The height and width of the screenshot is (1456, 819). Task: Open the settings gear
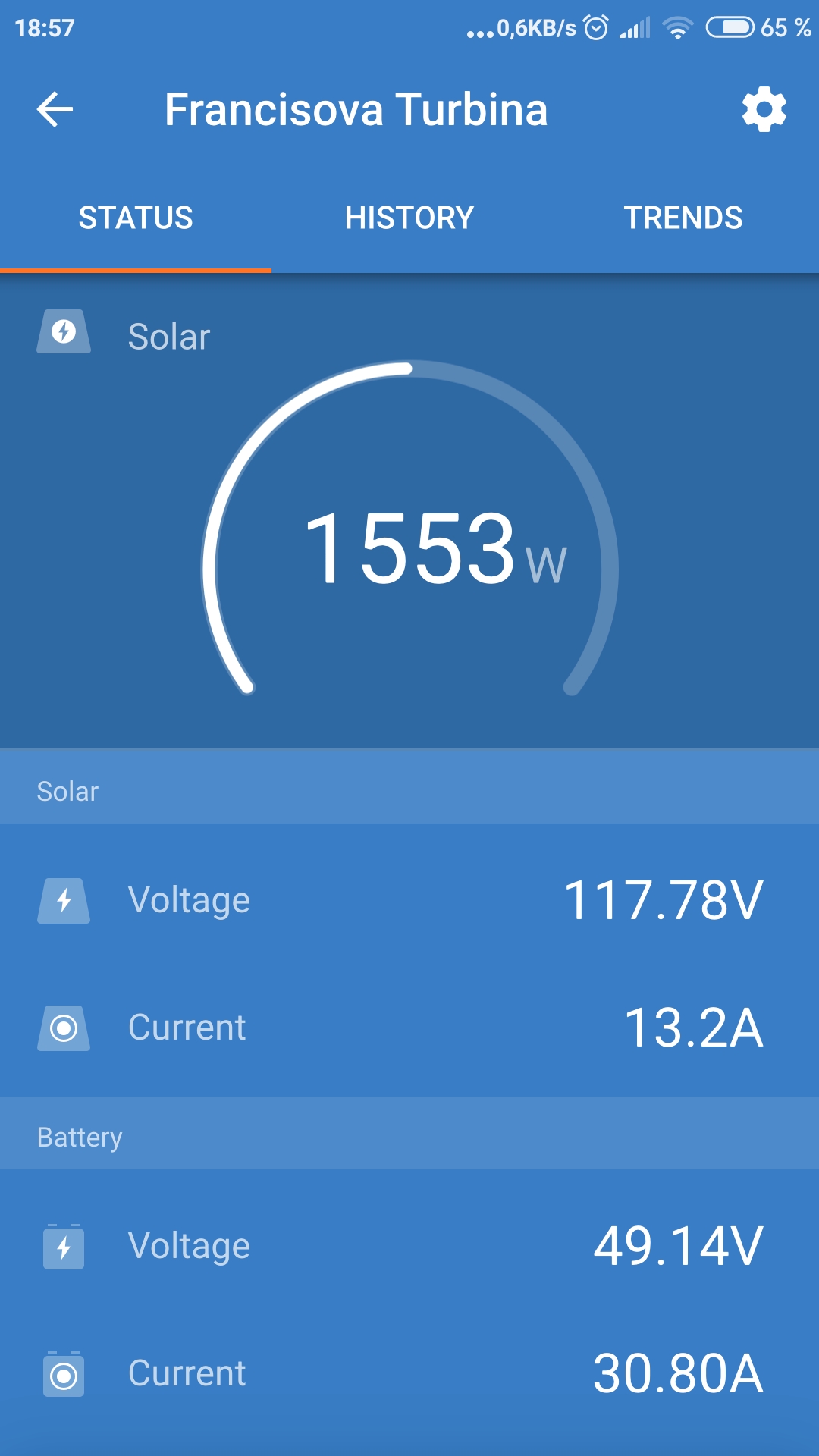pos(764,109)
